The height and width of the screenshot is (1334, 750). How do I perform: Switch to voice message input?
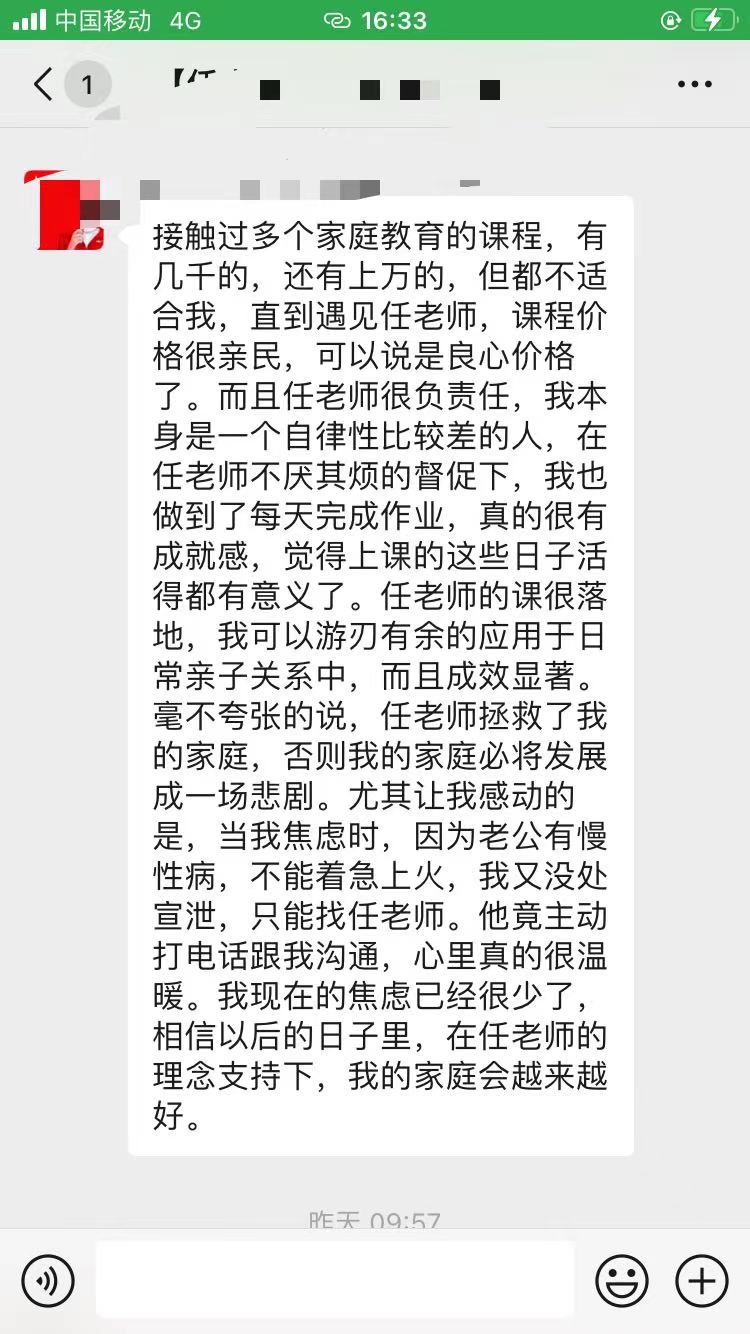pos(48,1280)
